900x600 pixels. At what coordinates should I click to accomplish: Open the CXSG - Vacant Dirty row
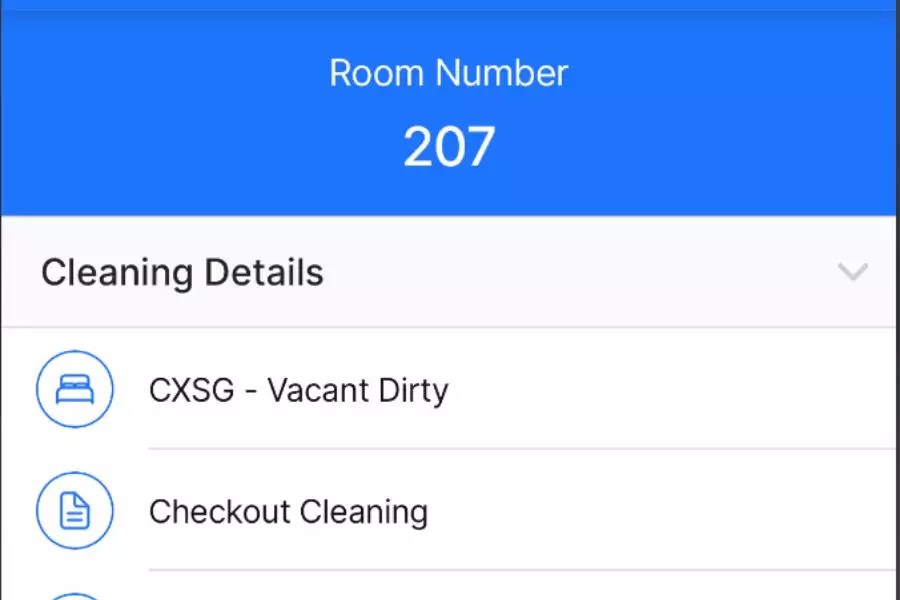299,389
